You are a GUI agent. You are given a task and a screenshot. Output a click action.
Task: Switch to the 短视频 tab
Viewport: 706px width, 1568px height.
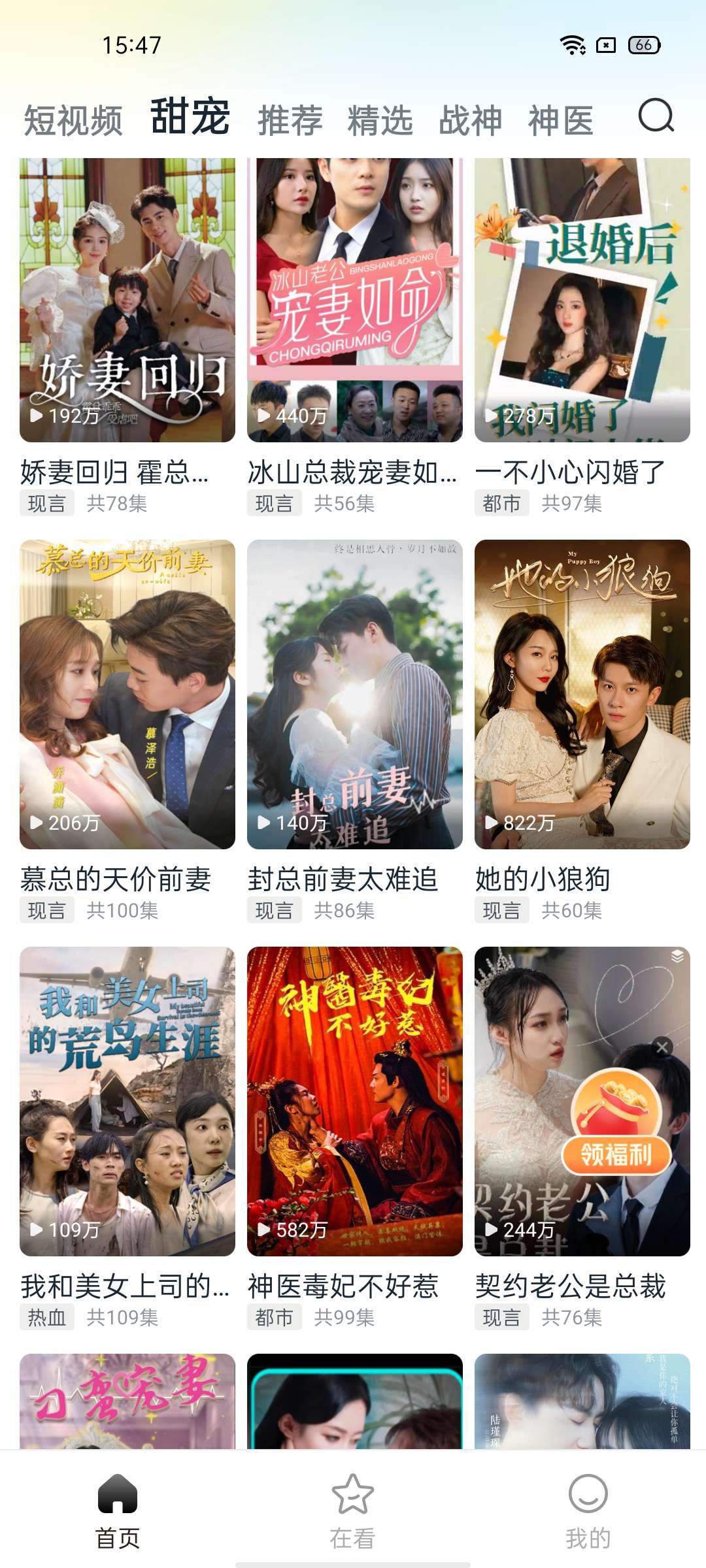pos(73,121)
